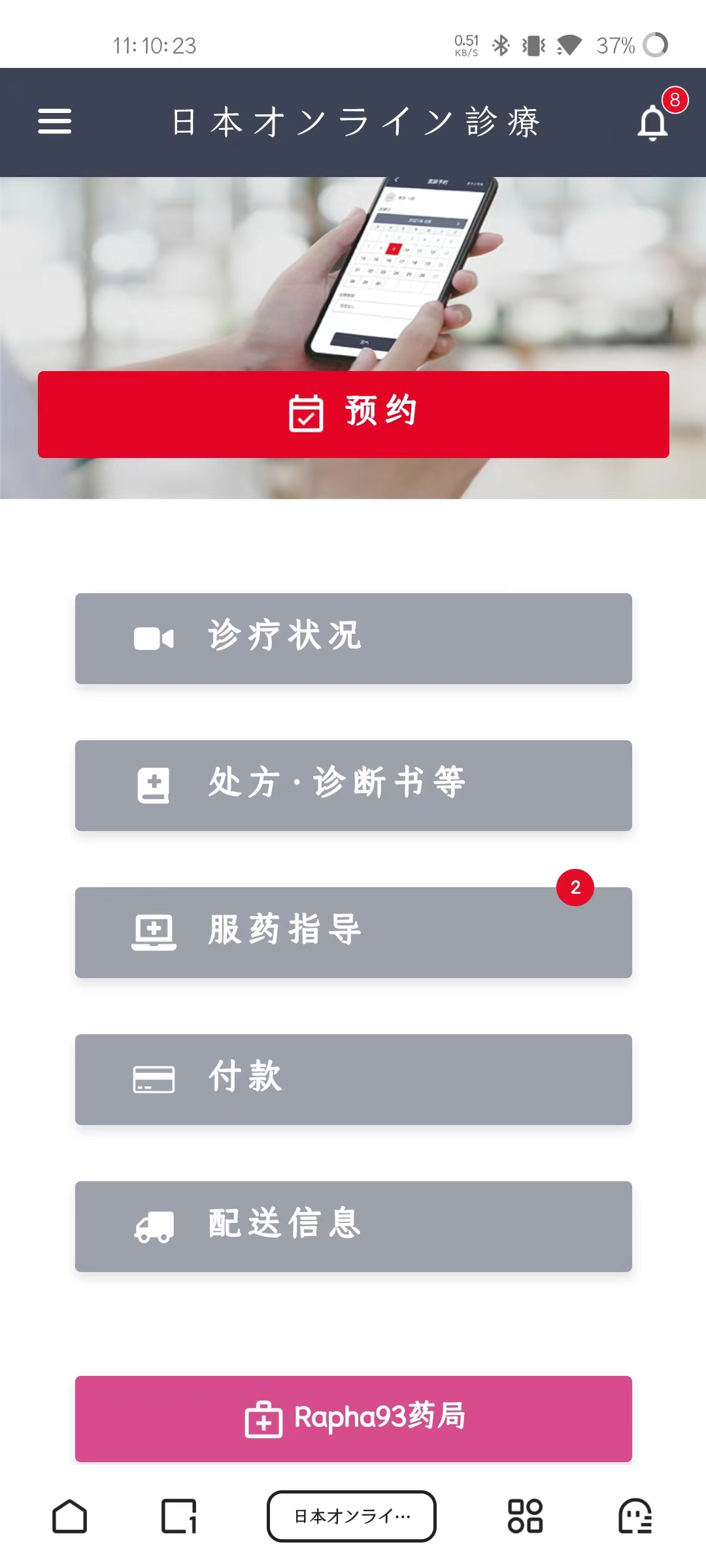
Task: Open the chat assistant icon
Action: tap(635, 1516)
